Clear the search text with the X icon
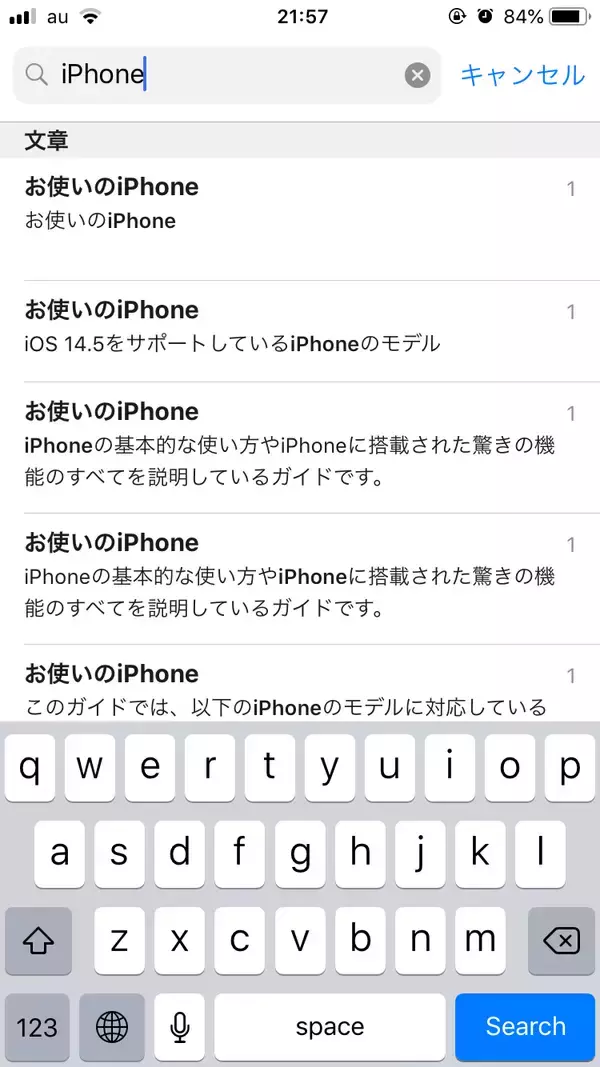 [417, 75]
